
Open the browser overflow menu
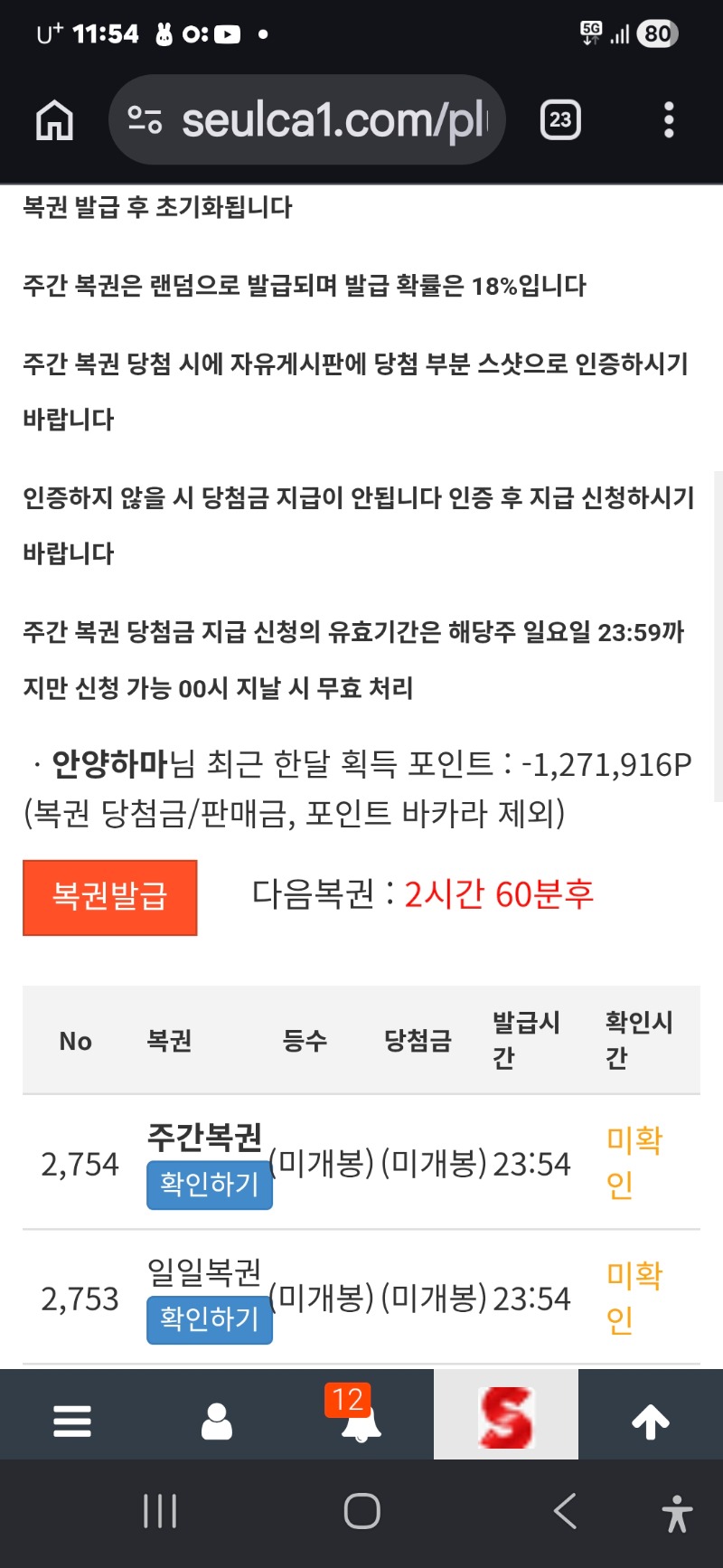(x=669, y=120)
